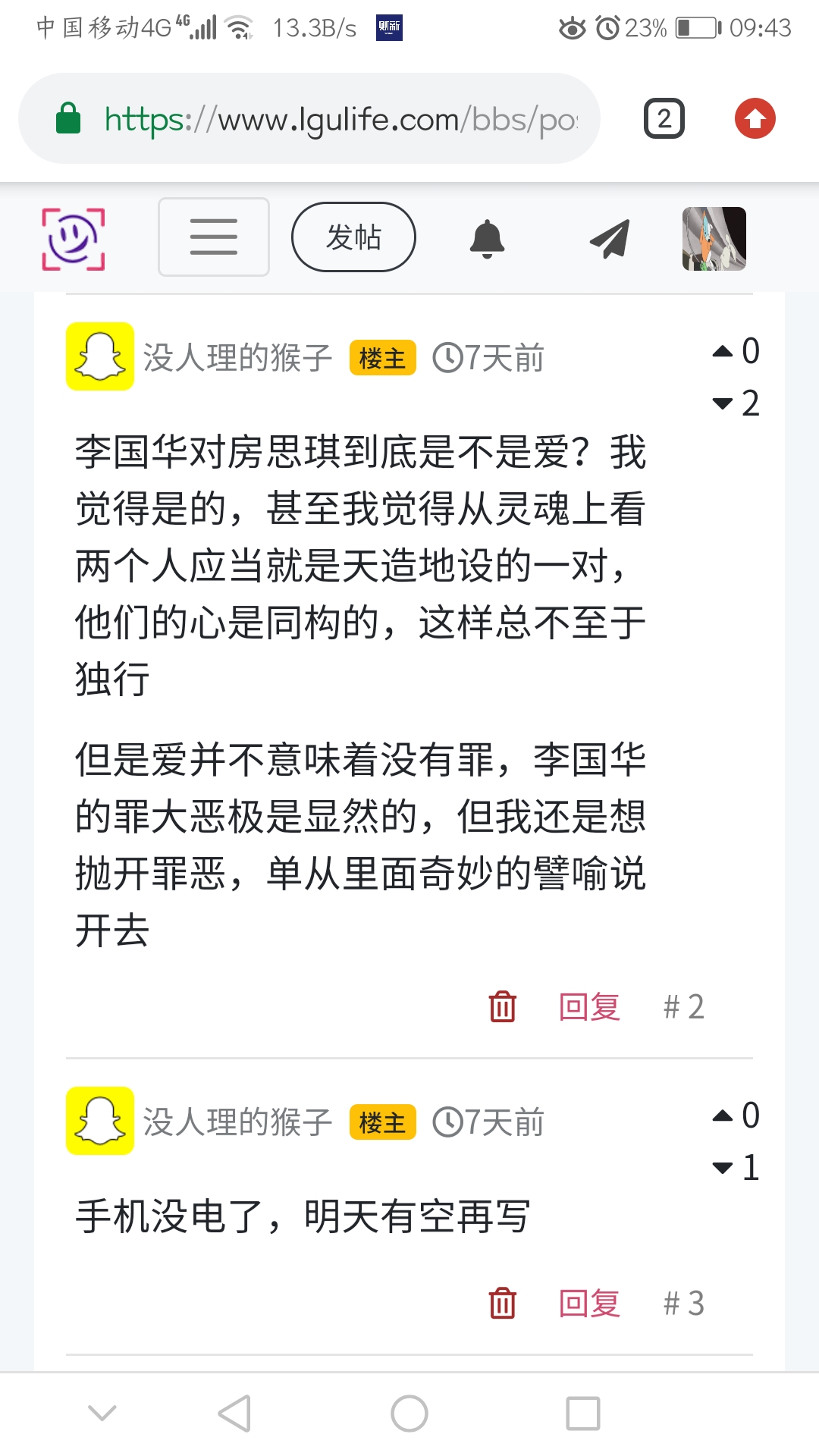Open your profile avatar in the header
This screenshot has height=1456, width=819.
tap(714, 239)
